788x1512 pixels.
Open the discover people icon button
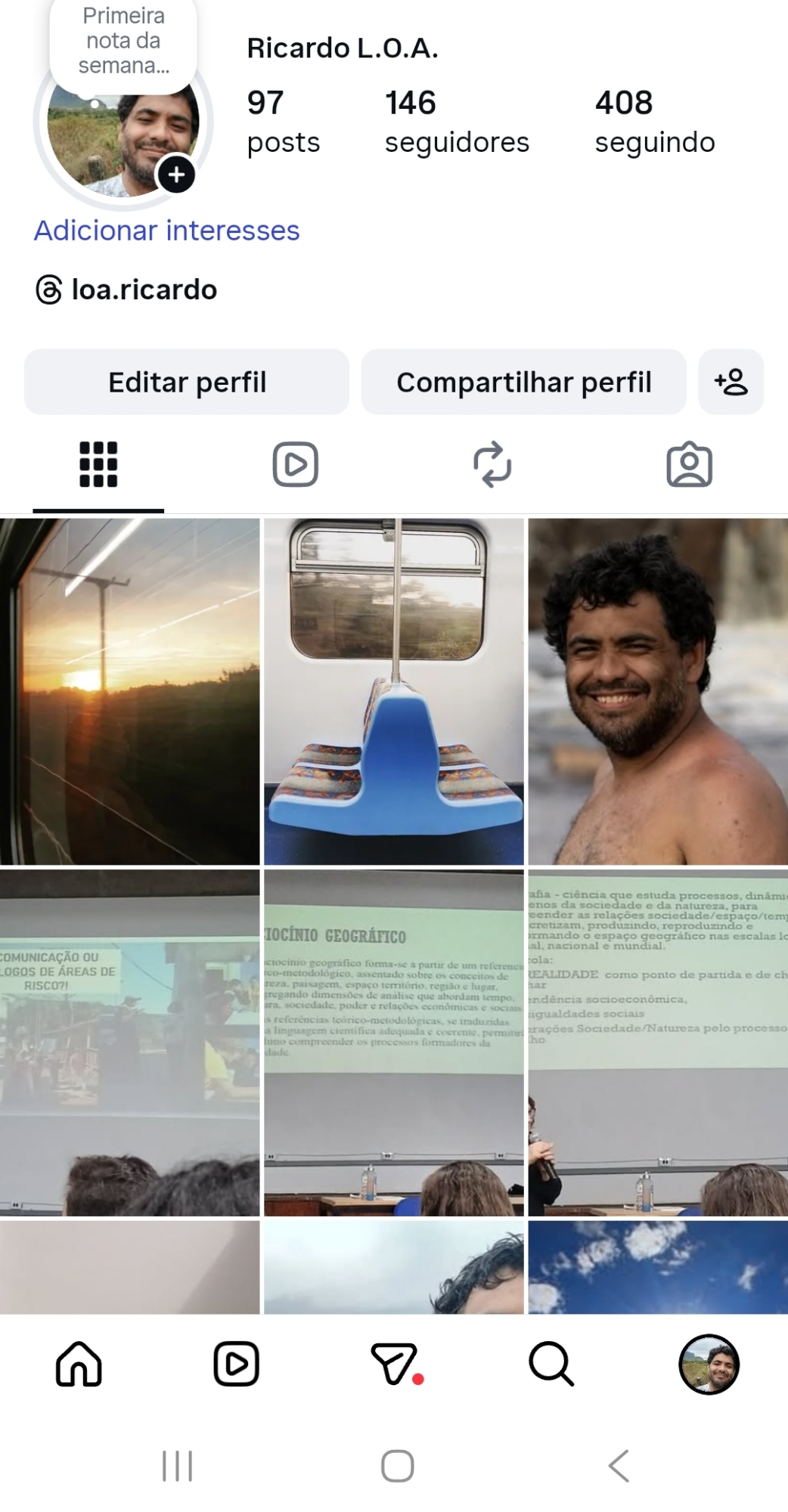(x=731, y=382)
